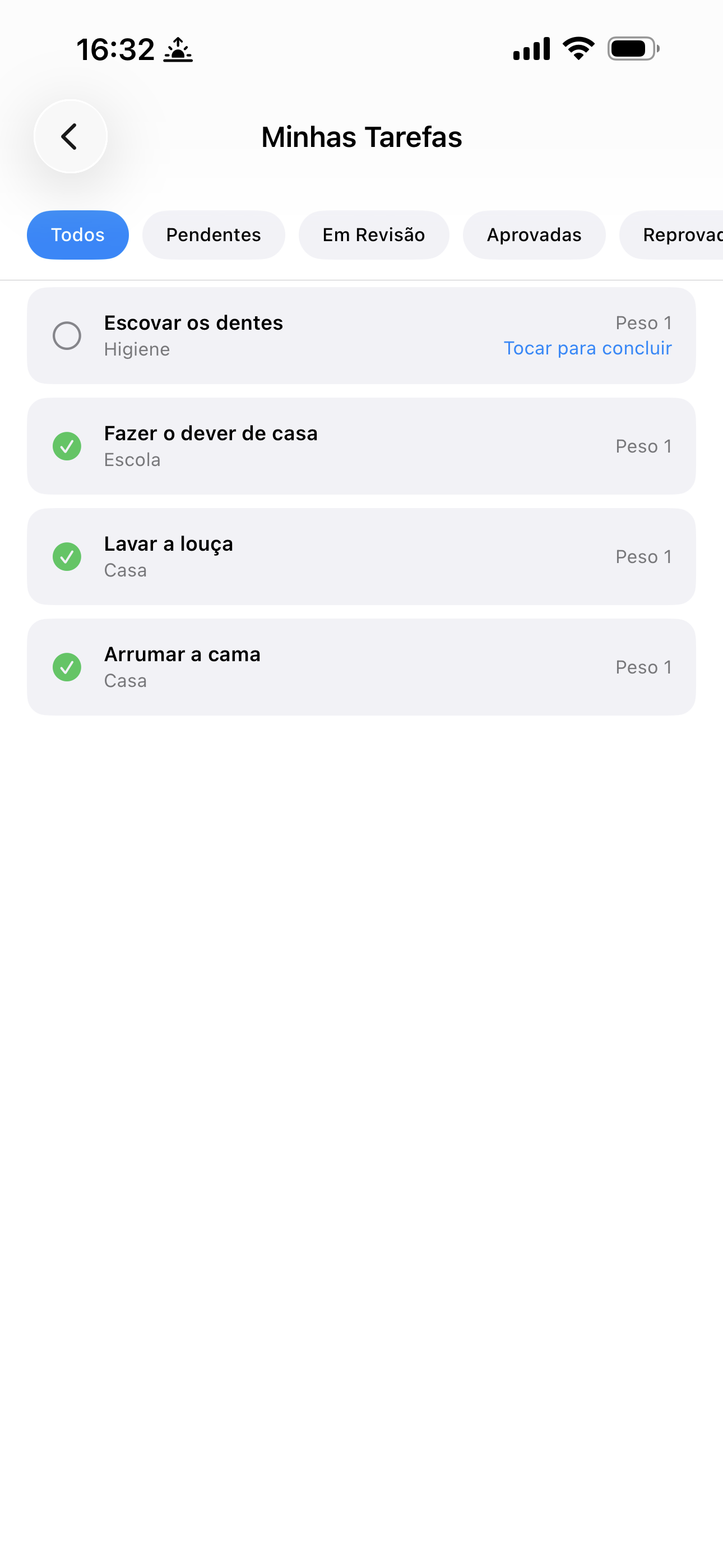The height and width of the screenshot is (1568, 723).
Task: Tap the unchecked circle for Escovar os dentes
Action: tap(67, 335)
